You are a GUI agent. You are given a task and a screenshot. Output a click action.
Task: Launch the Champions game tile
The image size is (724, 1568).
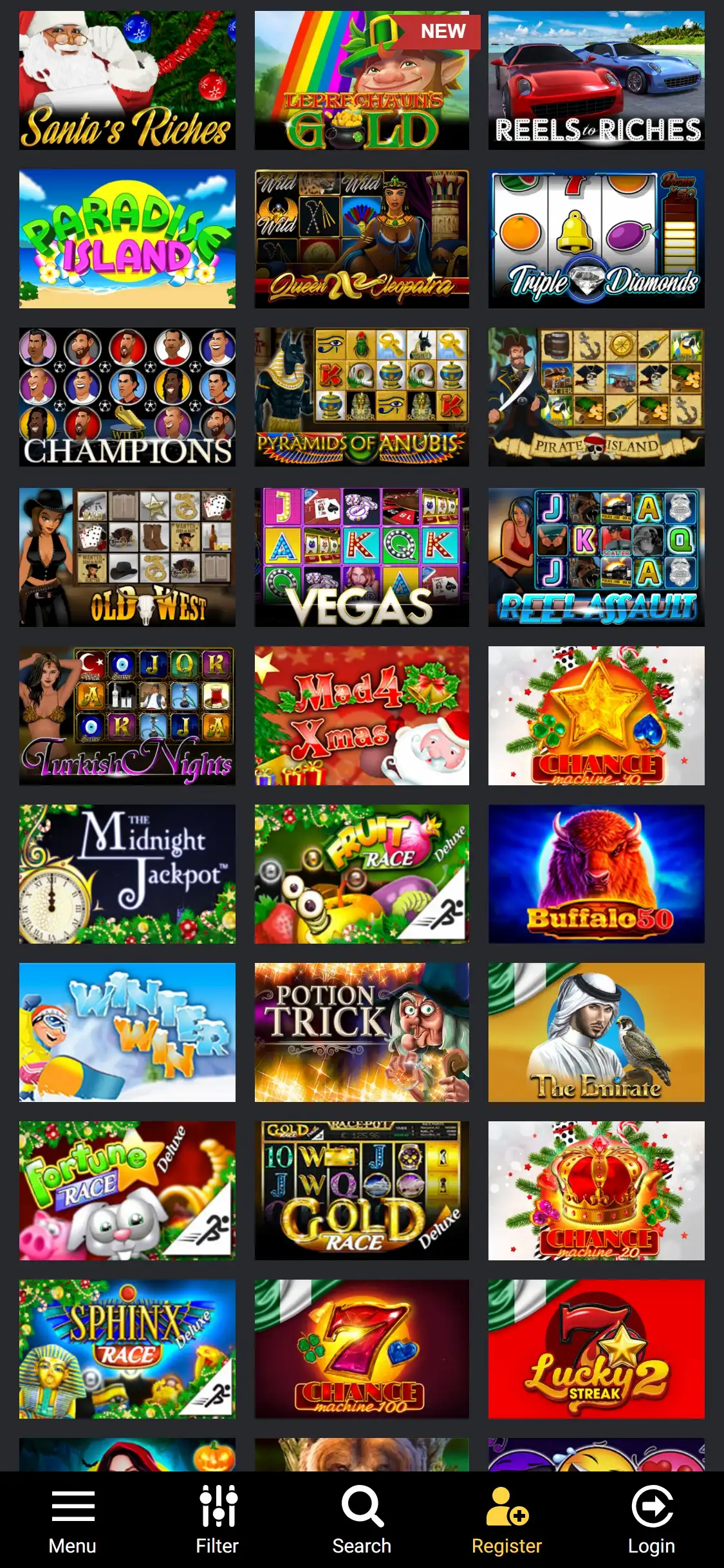click(x=127, y=397)
